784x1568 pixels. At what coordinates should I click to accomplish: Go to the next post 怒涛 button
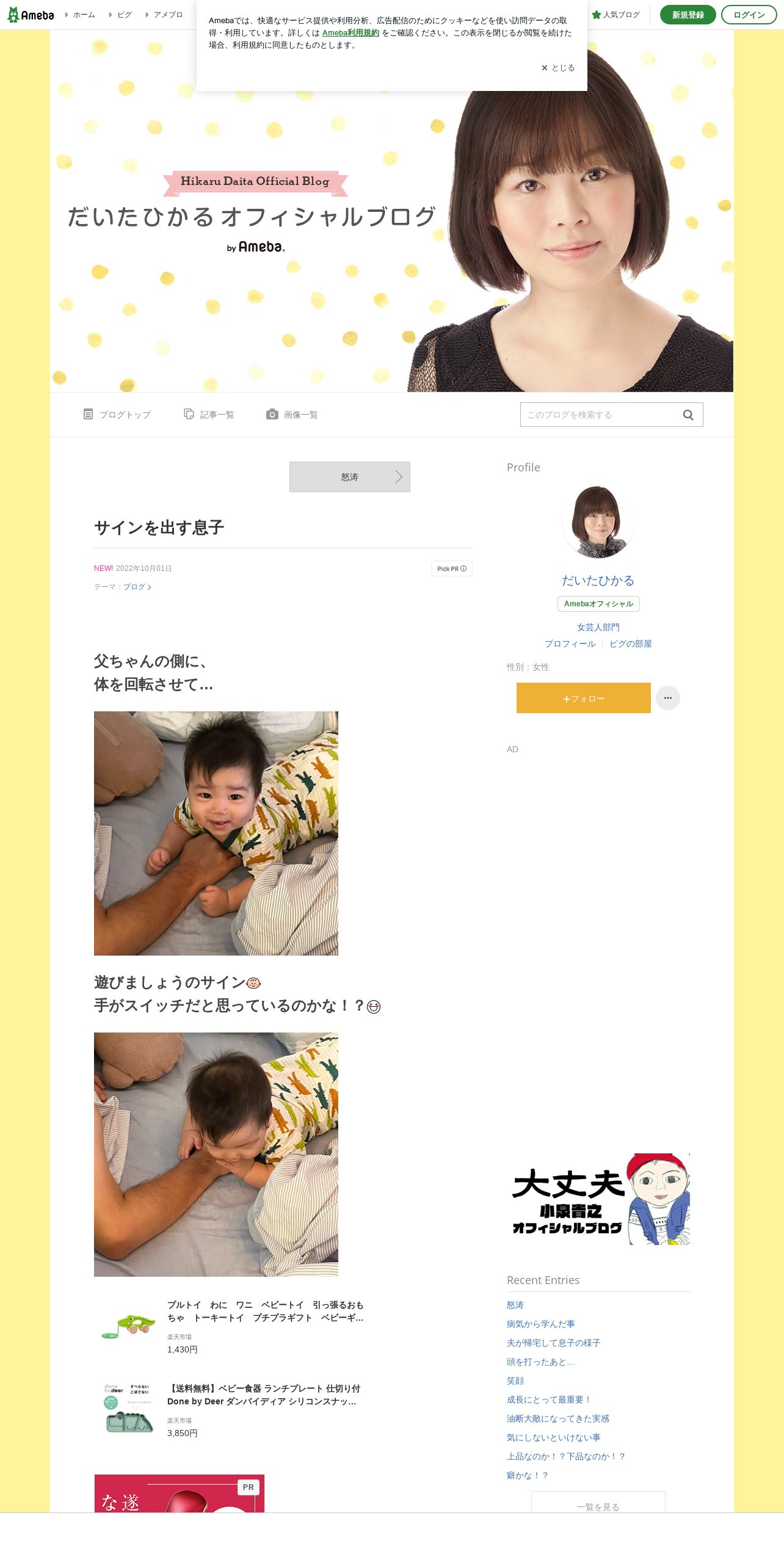350,477
